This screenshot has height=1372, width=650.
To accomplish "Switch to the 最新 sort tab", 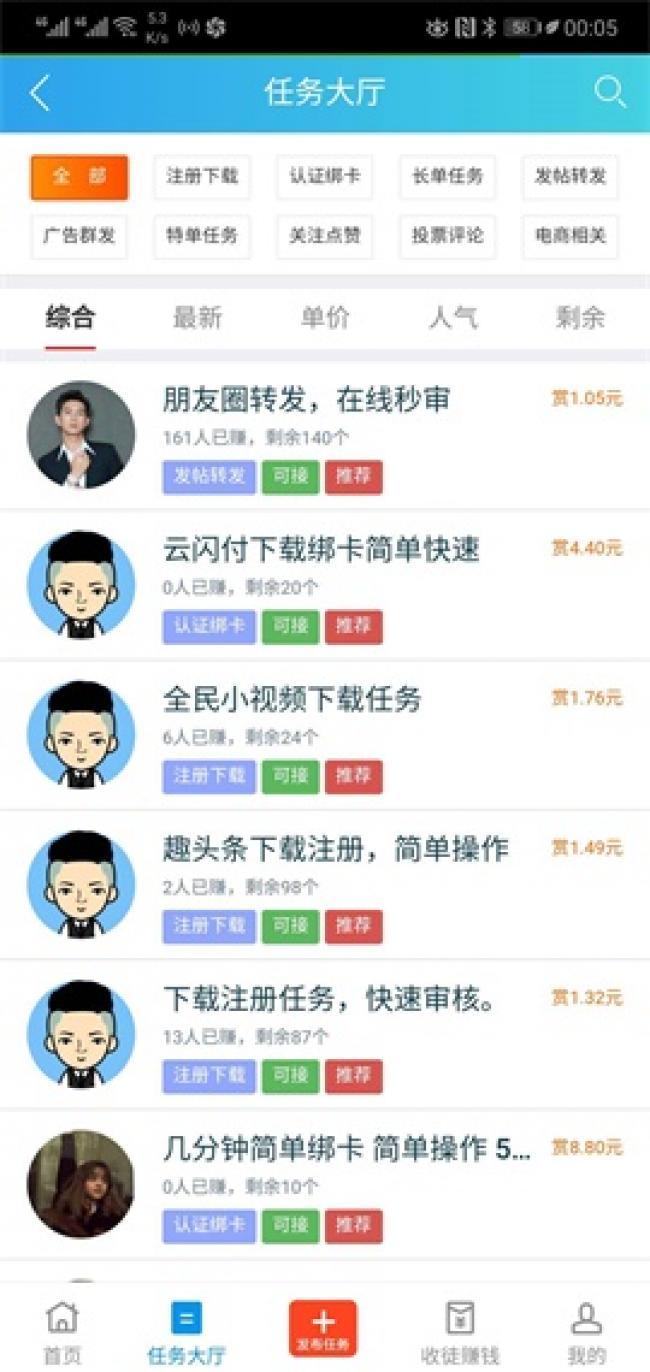I will point(197,318).
